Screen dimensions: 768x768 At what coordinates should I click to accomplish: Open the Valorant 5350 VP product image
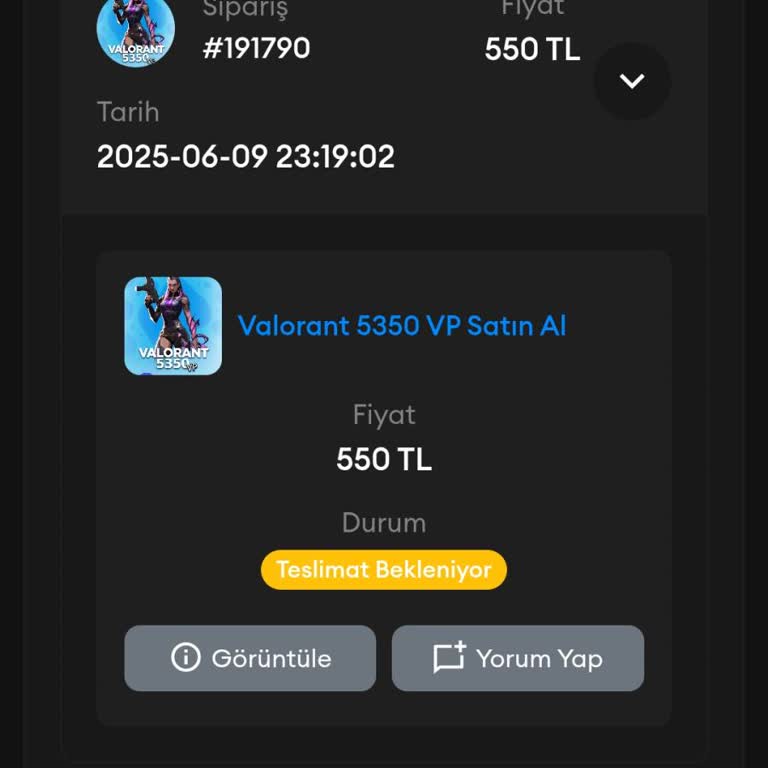[x=173, y=326]
